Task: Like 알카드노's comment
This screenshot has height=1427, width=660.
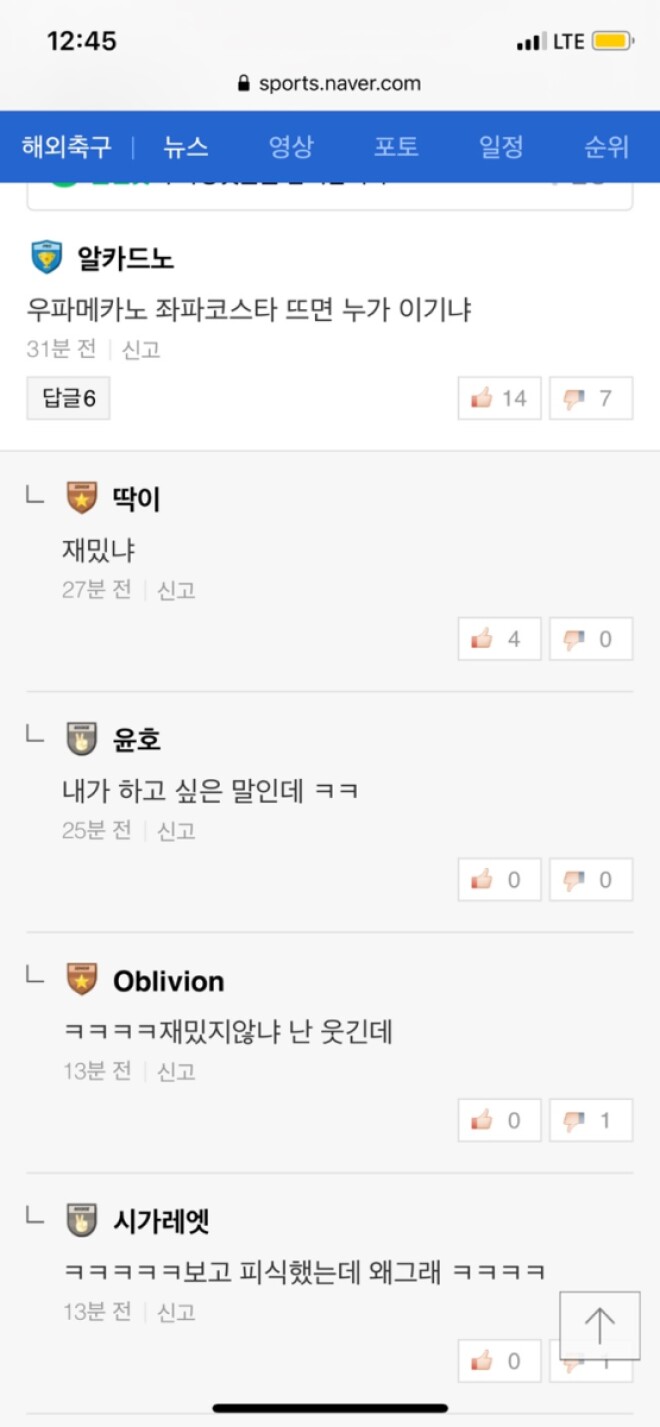Action: (499, 398)
